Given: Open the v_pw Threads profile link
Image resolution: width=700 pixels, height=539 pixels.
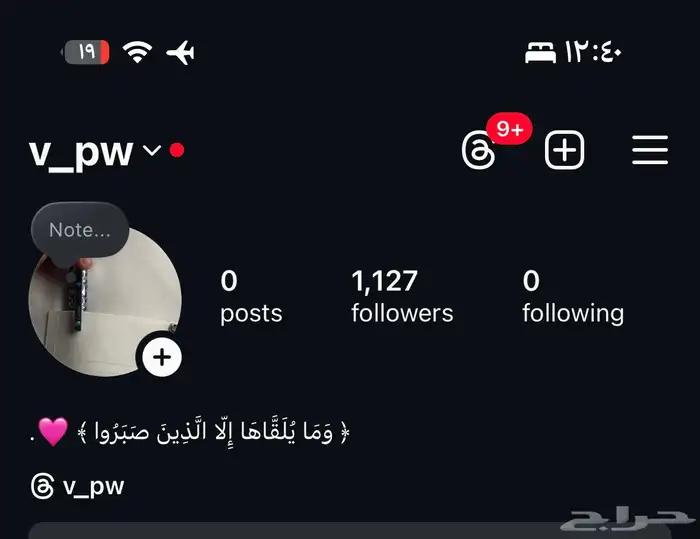Looking at the screenshot, I should coord(79,487).
